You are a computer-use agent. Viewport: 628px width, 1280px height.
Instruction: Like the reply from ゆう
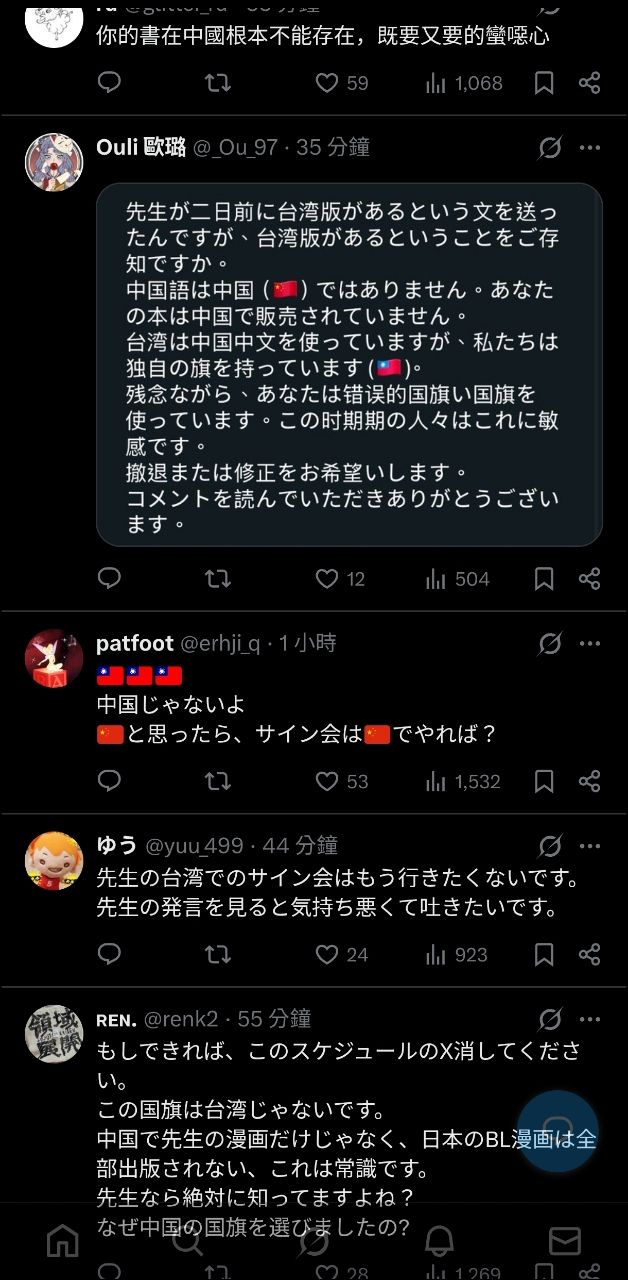(x=327, y=955)
